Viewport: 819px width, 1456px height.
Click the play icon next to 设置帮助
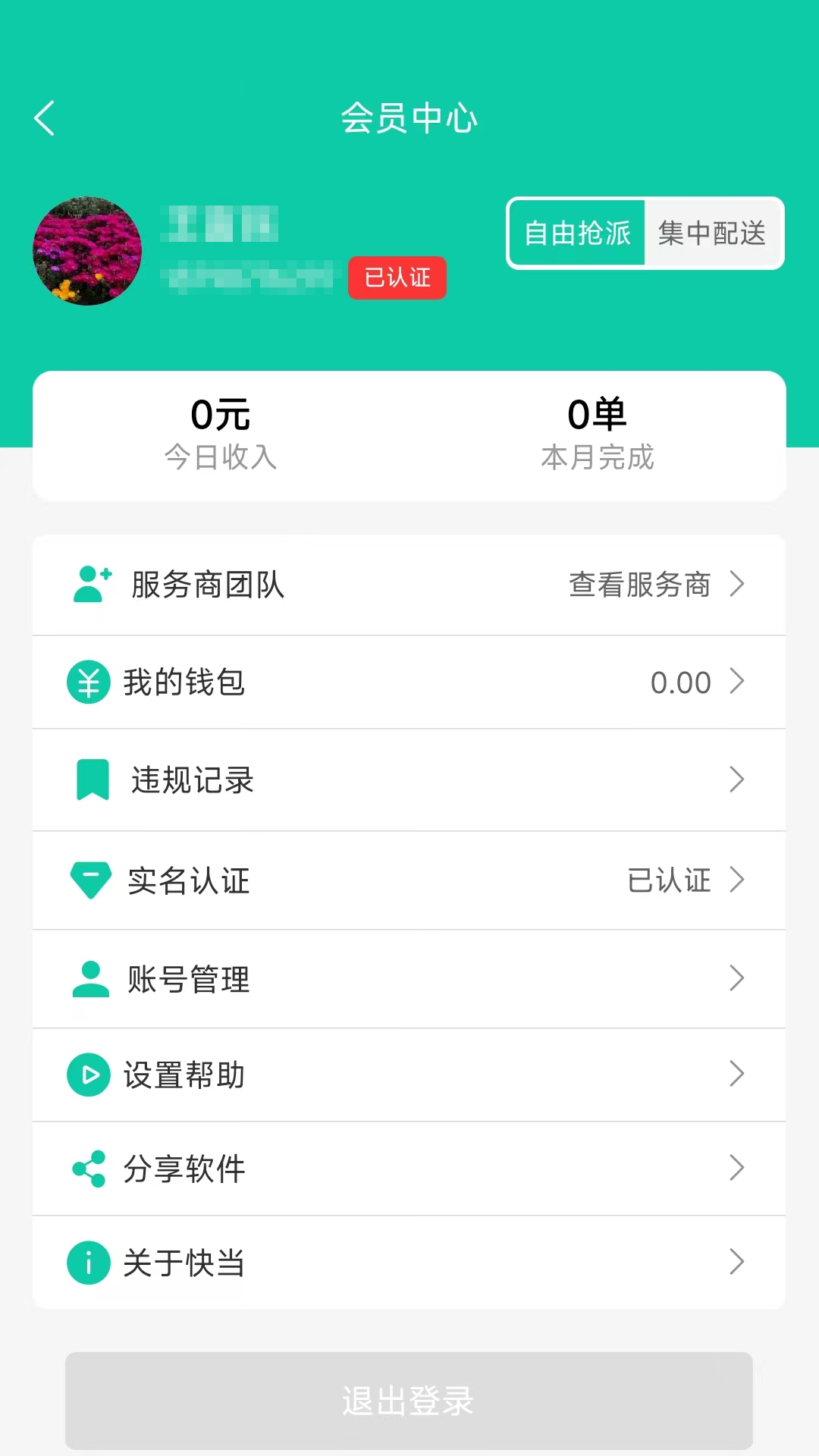[x=89, y=1075]
